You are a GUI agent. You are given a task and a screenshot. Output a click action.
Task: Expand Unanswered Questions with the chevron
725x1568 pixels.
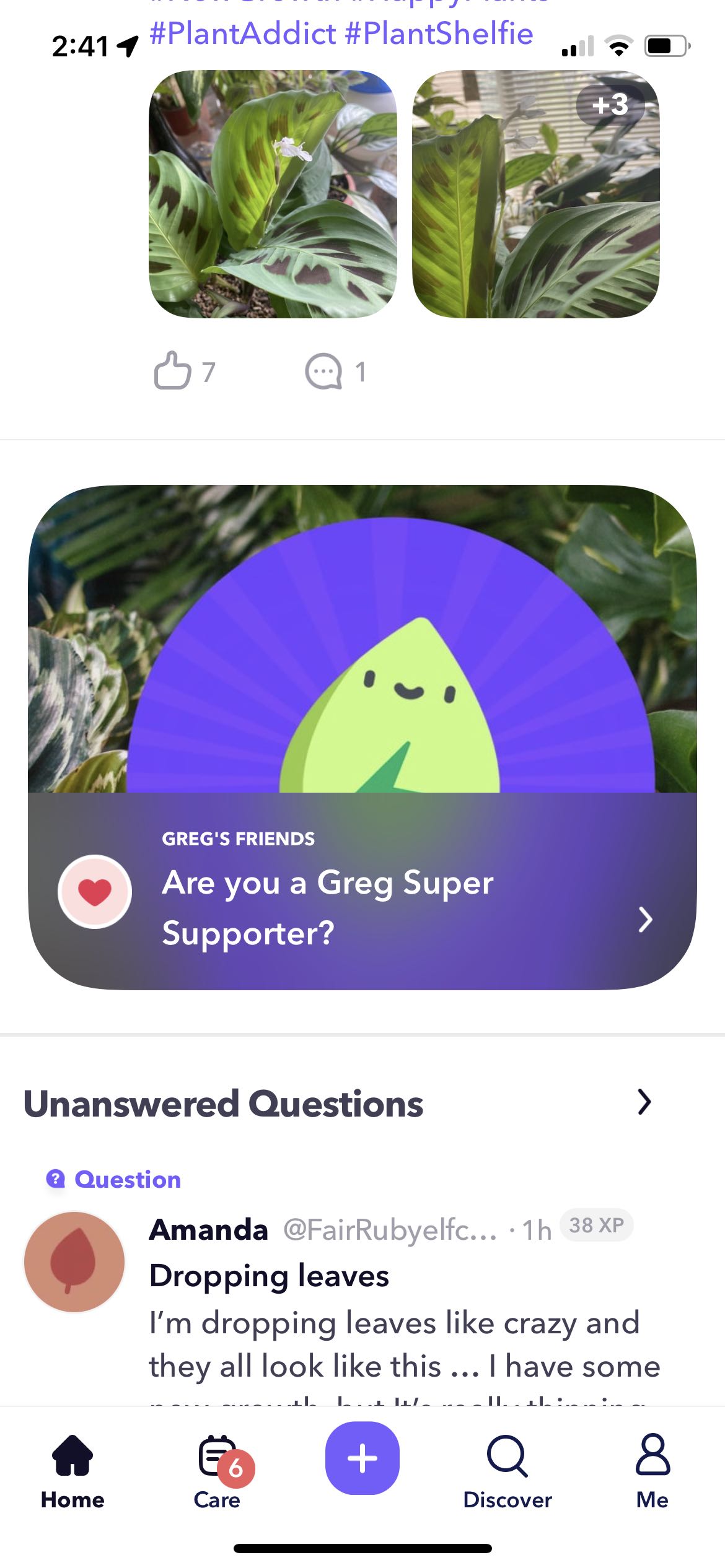644,1102
